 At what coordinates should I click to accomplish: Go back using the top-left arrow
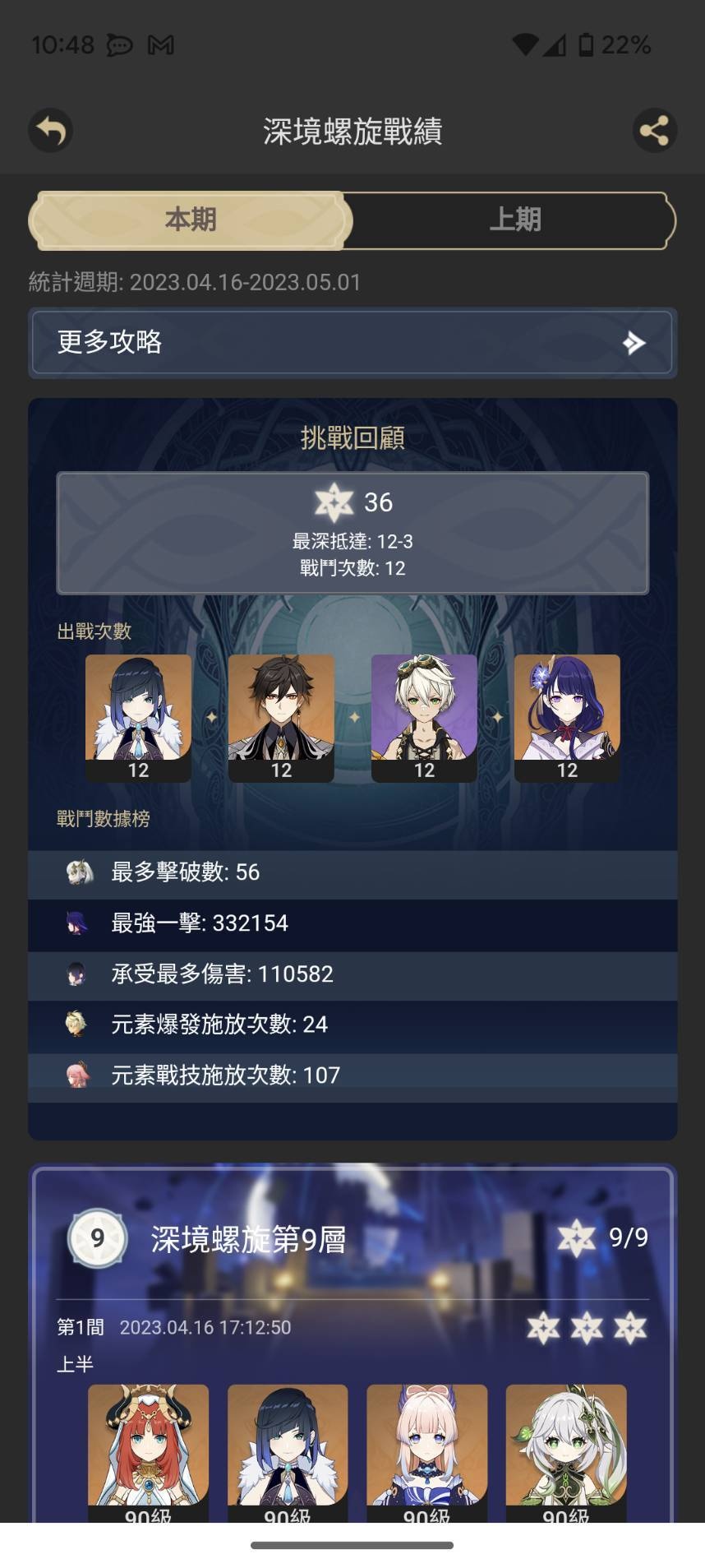(x=50, y=131)
